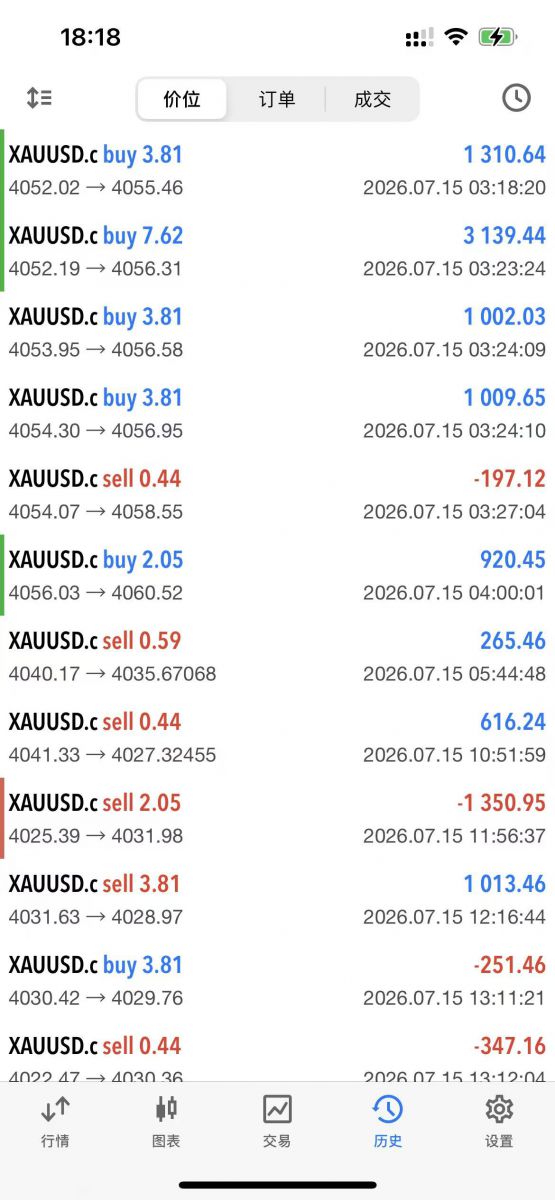Image resolution: width=555 pixels, height=1200 pixels.
Task: Open the sell 0.44 trade with profit 616.24
Action: pos(277,737)
